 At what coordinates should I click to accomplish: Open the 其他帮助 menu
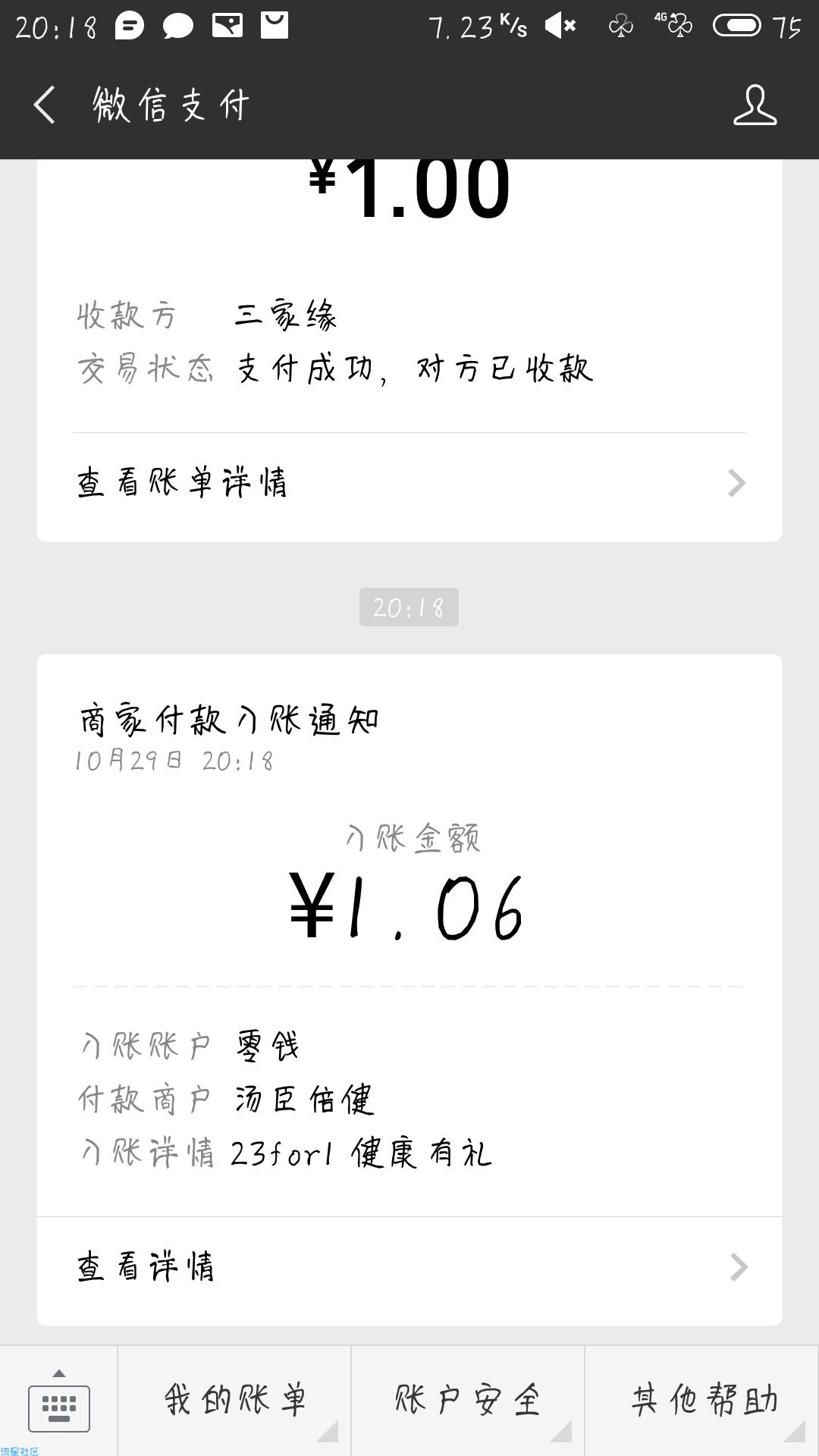click(702, 1401)
